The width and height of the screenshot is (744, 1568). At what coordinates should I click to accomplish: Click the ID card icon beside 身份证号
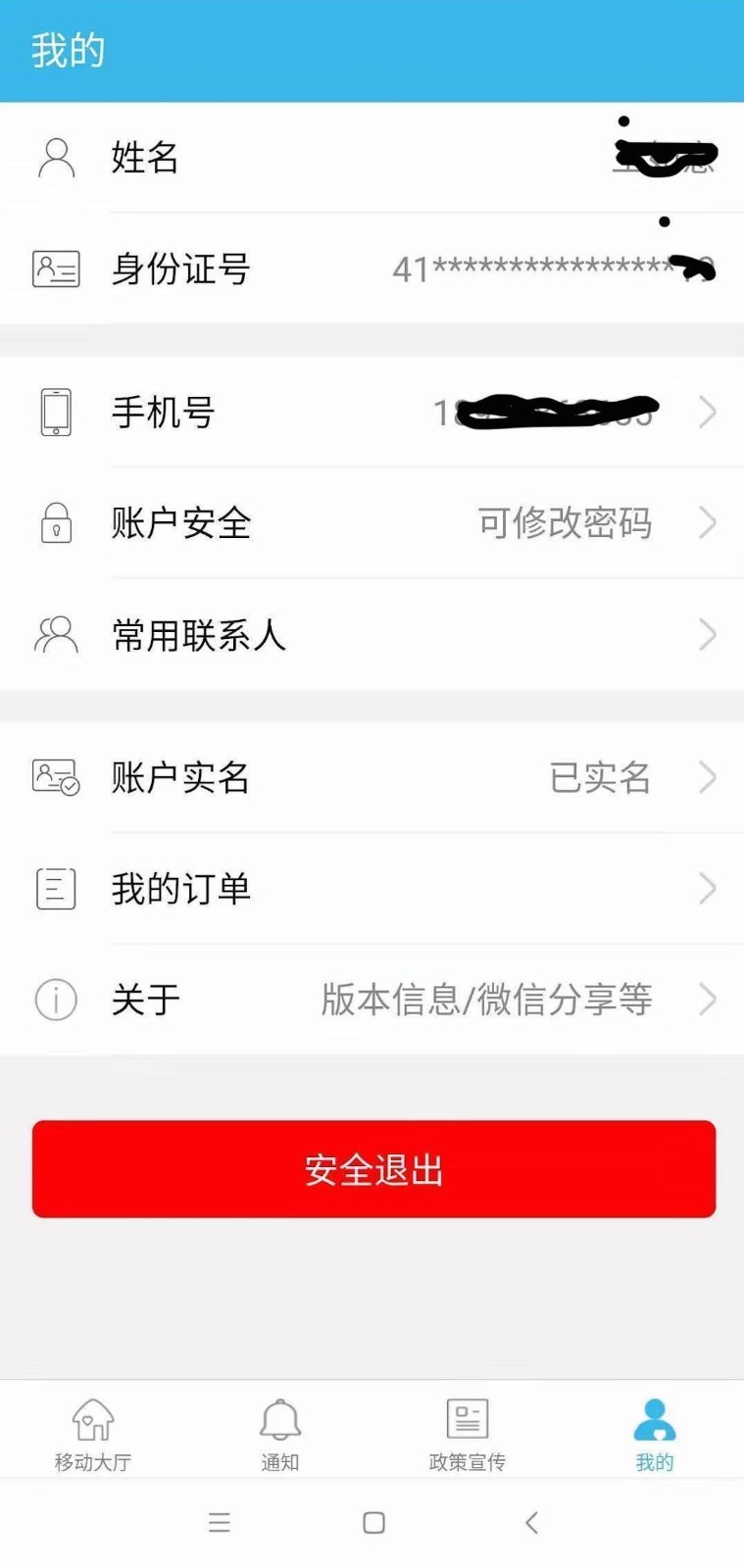tap(56, 269)
